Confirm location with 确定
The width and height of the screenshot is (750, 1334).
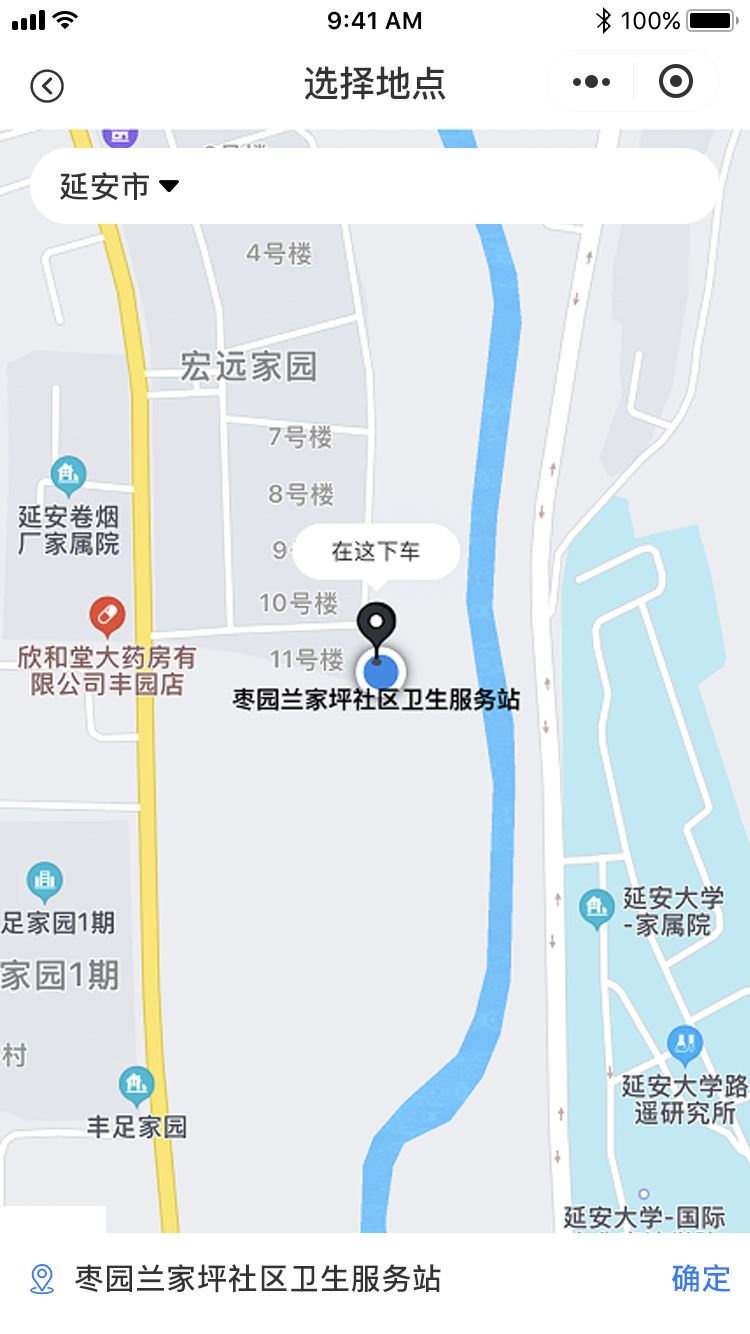(700, 1278)
